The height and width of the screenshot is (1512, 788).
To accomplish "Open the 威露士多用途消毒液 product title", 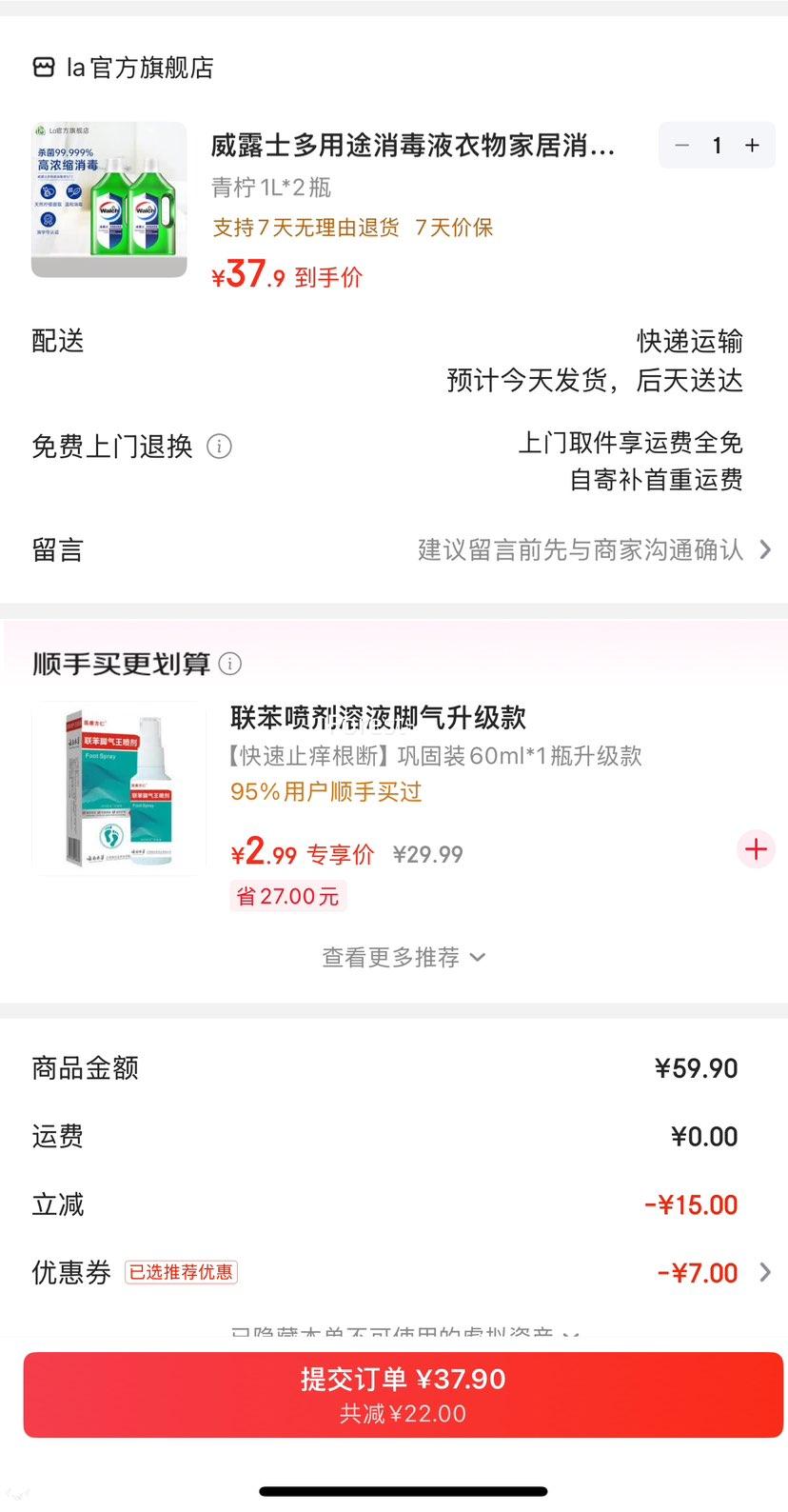I will 409,146.
